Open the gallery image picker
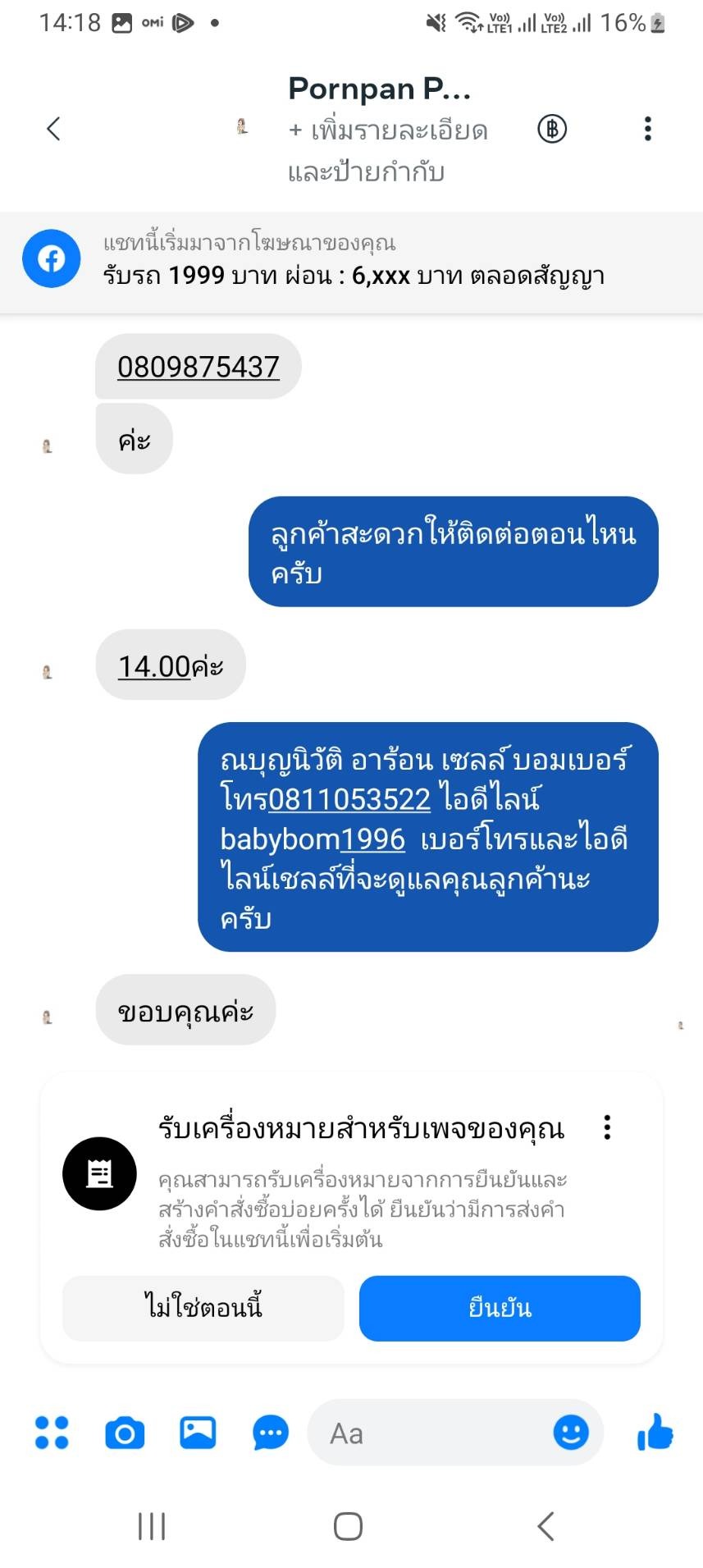Screen dimensions: 703x1568 198,1433
